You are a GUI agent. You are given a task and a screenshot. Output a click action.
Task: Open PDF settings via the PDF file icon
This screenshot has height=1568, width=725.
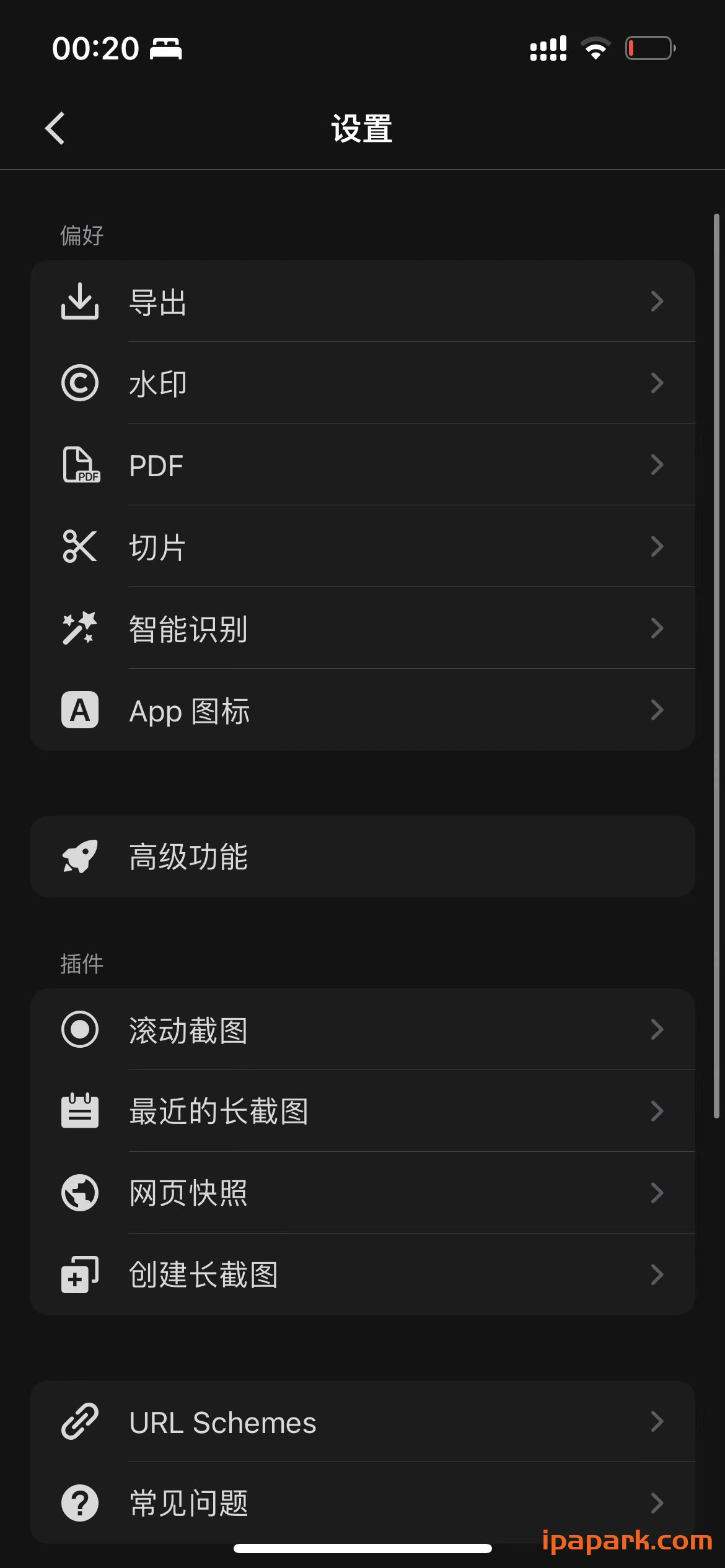tap(79, 464)
